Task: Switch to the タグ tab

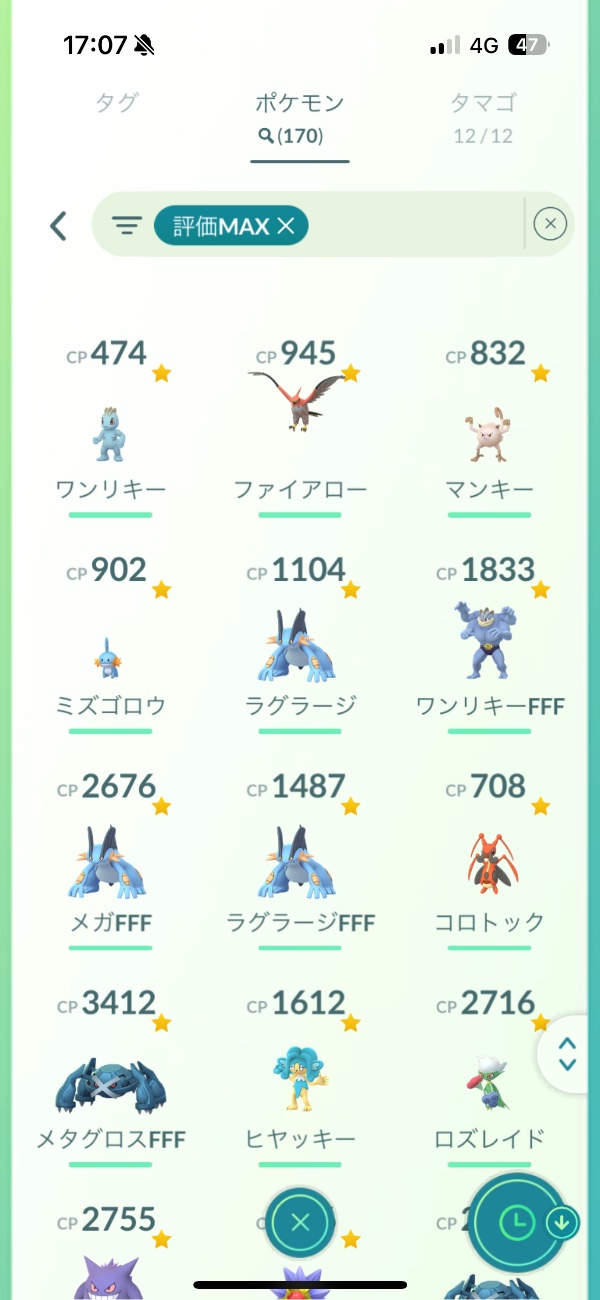Action: tap(116, 103)
